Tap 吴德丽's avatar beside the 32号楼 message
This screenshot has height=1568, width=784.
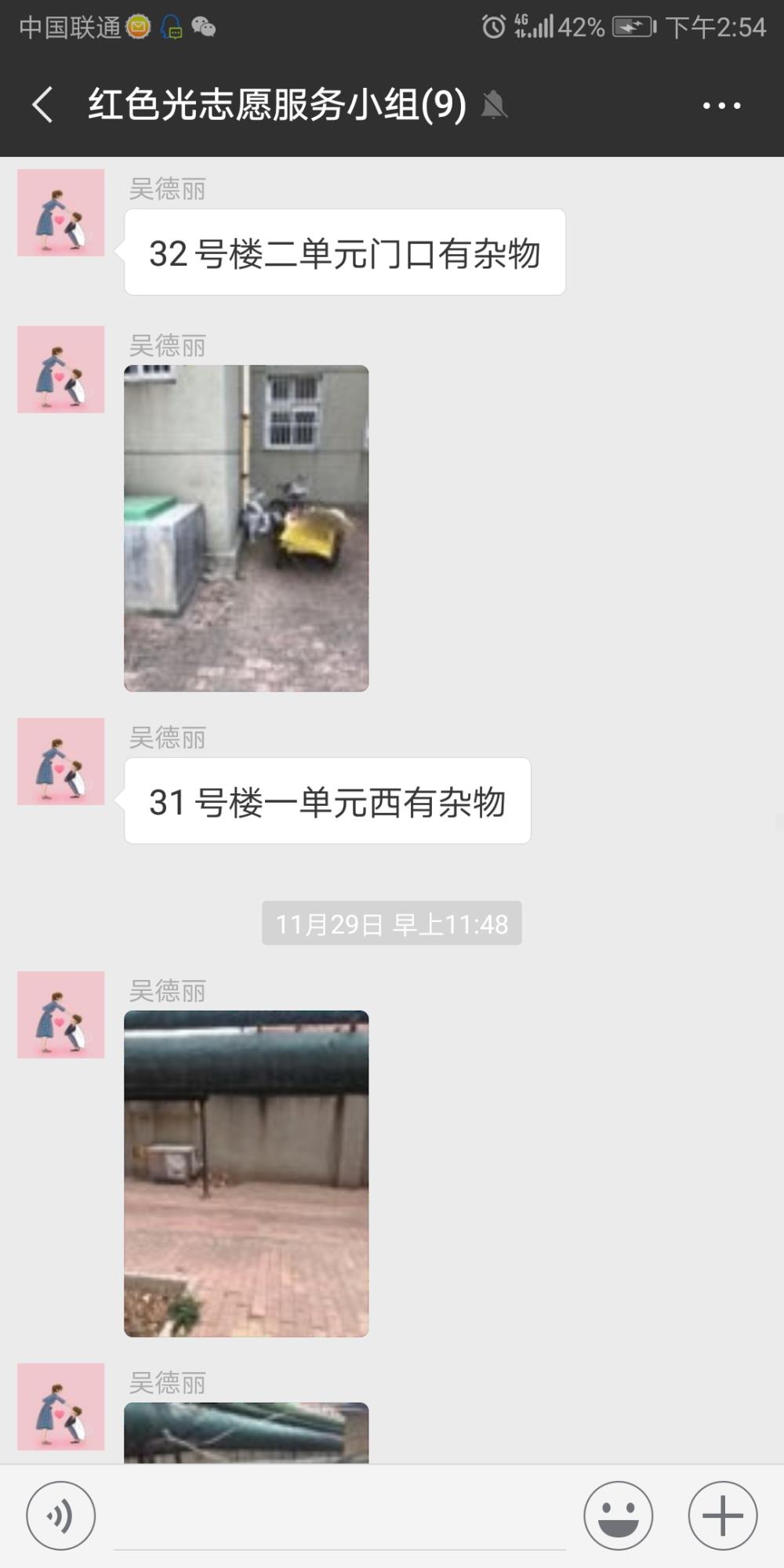click(61, 212)
